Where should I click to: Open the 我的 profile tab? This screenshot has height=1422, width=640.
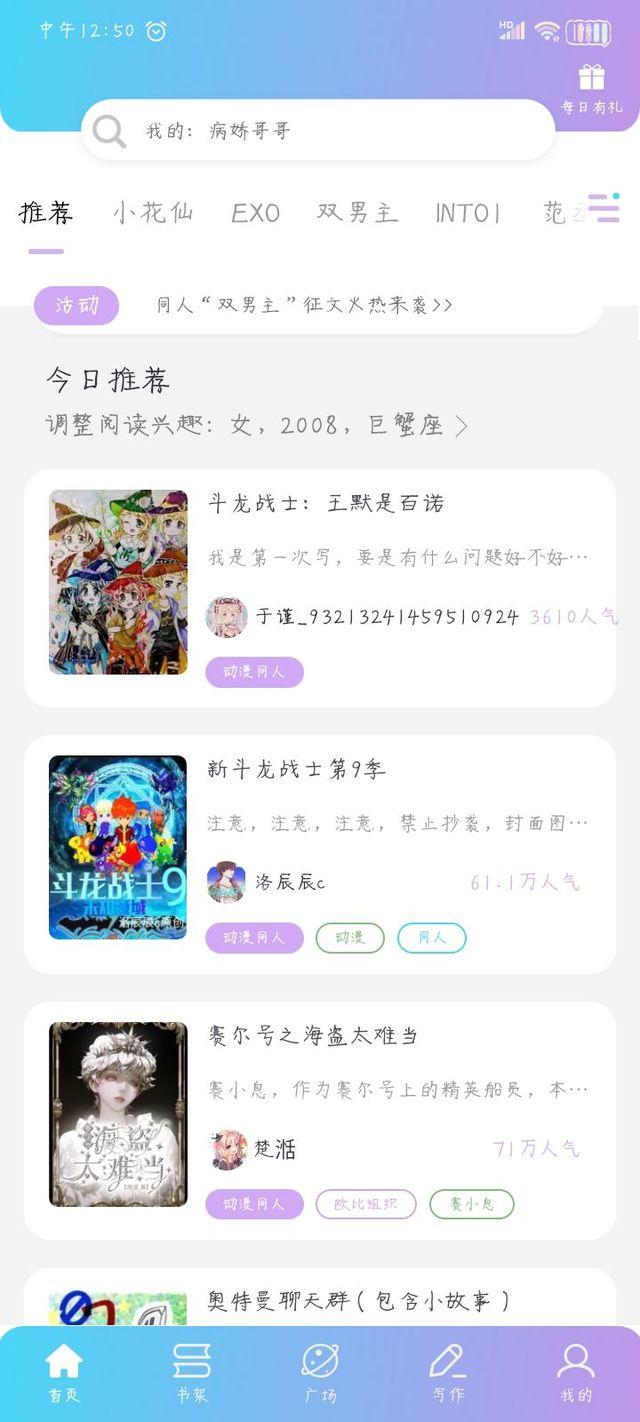[x=576, y=1373]
